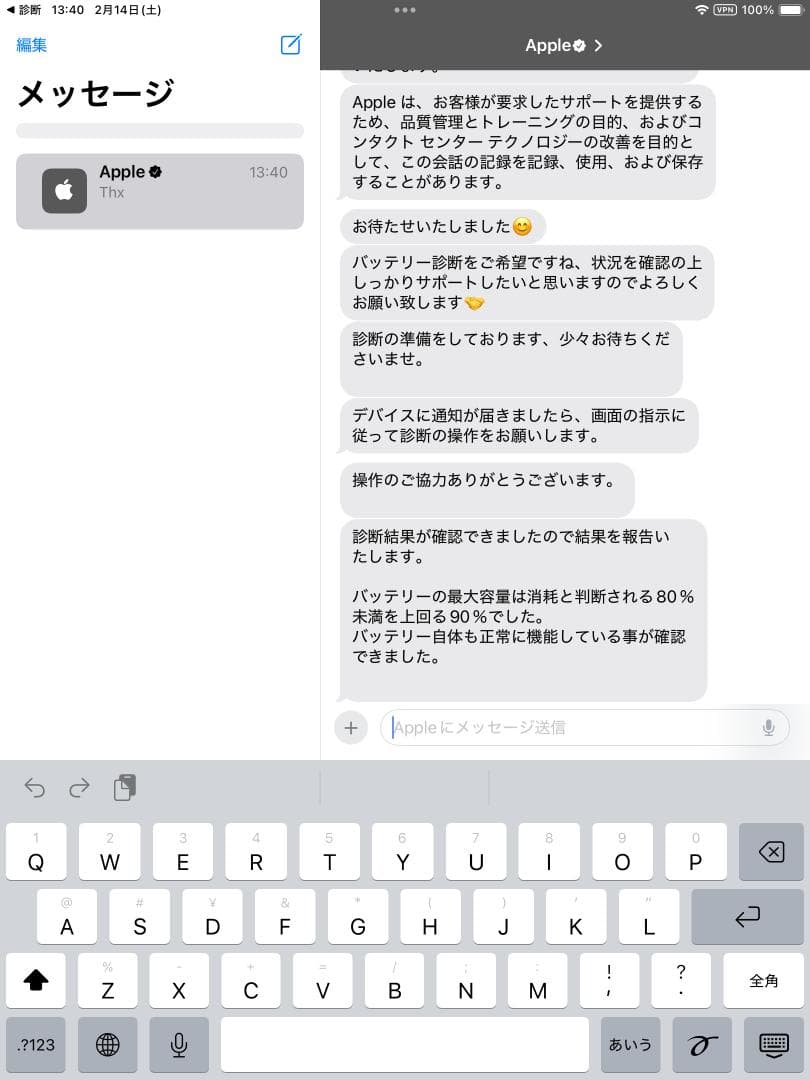Tap the paste clipboard icon above the keyboard
The height and width of the screenshot is (1080, 810).
coord(124,788)
